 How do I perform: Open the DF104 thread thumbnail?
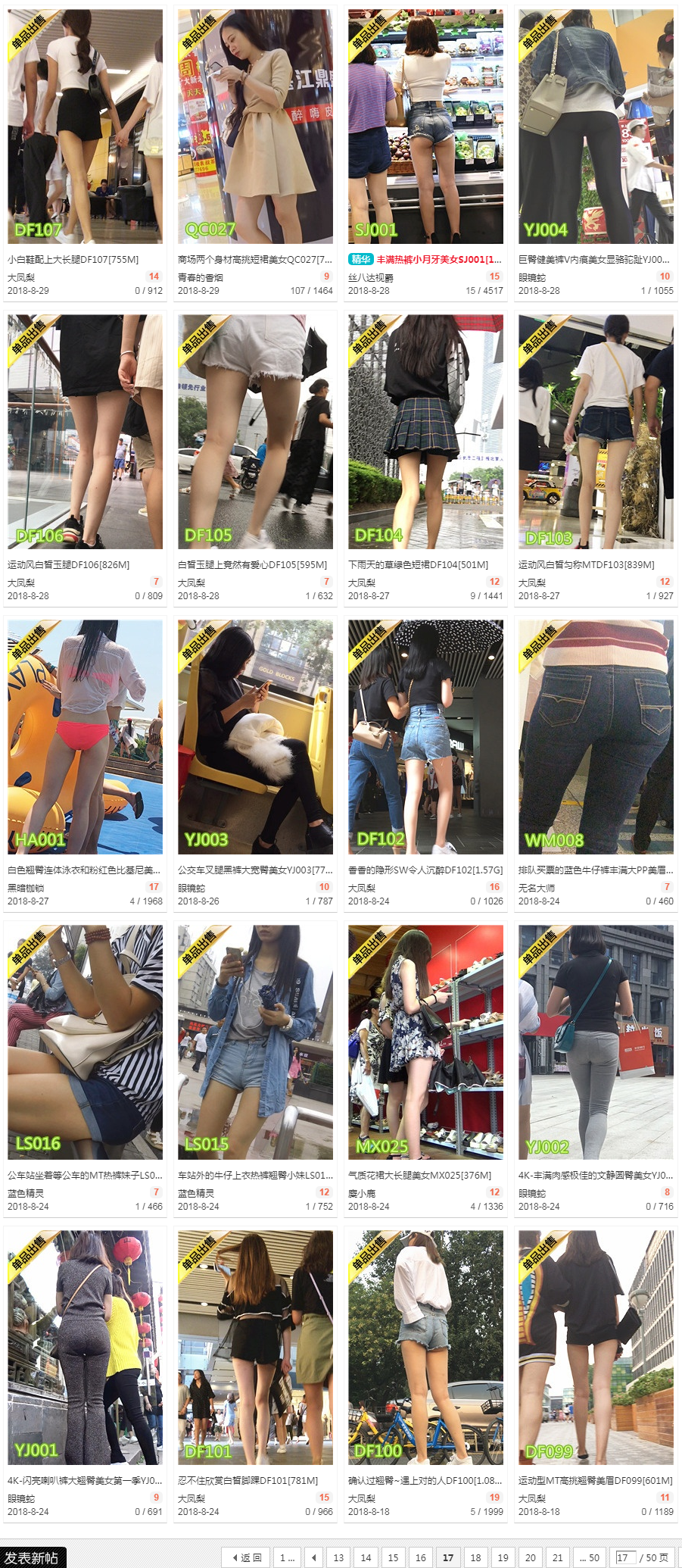[425, 432]
